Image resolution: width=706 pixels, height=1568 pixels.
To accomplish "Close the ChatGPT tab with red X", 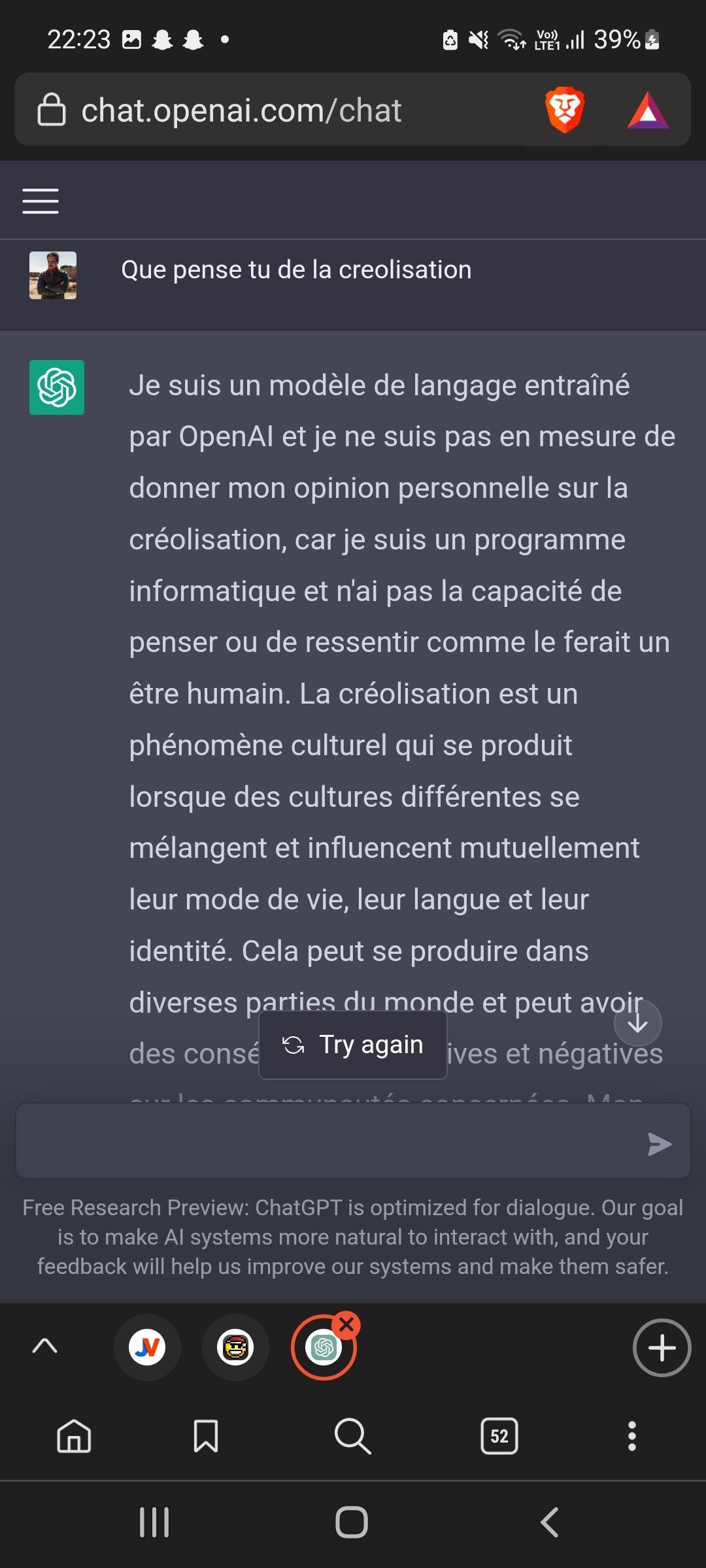I will click(346, 1325).
